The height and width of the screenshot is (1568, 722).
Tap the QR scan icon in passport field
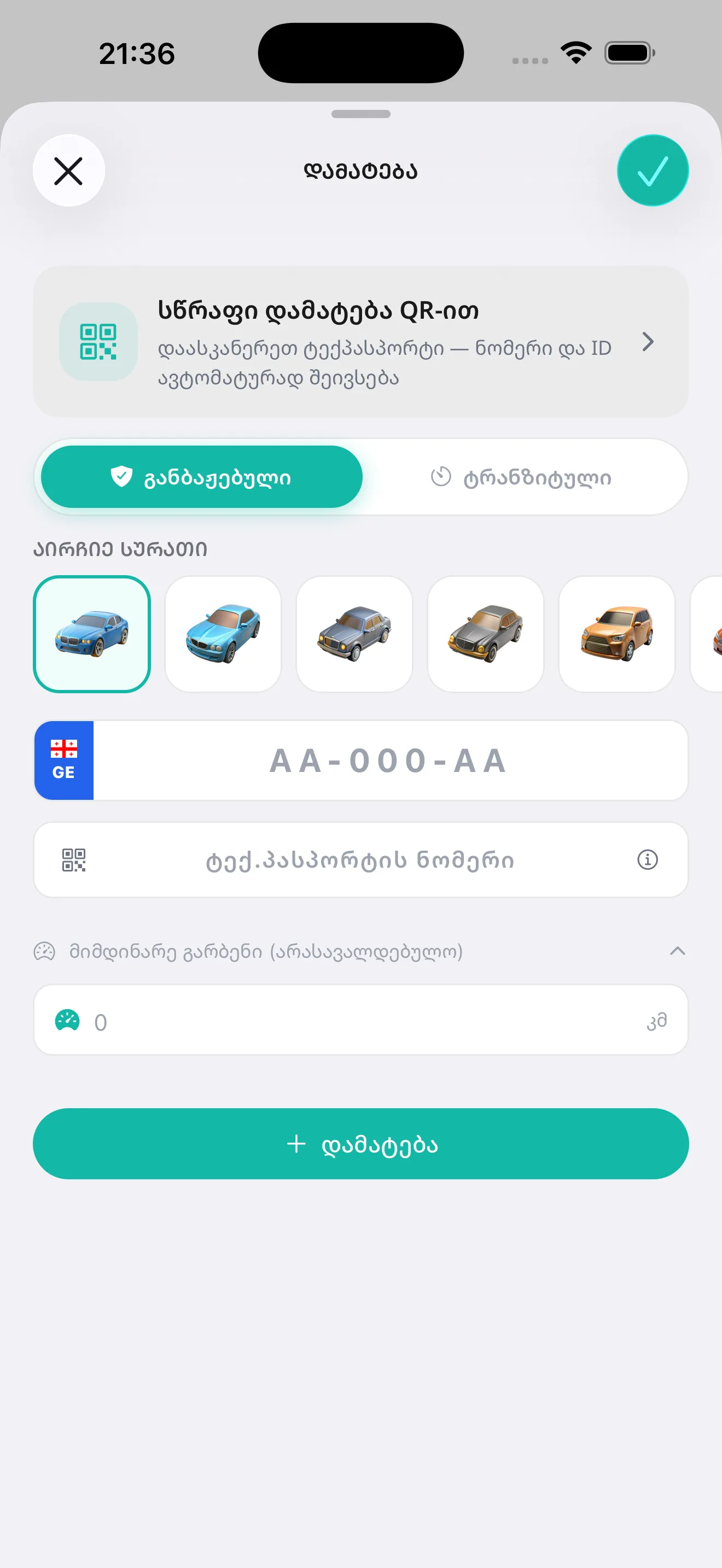click(x=74, y=860)
